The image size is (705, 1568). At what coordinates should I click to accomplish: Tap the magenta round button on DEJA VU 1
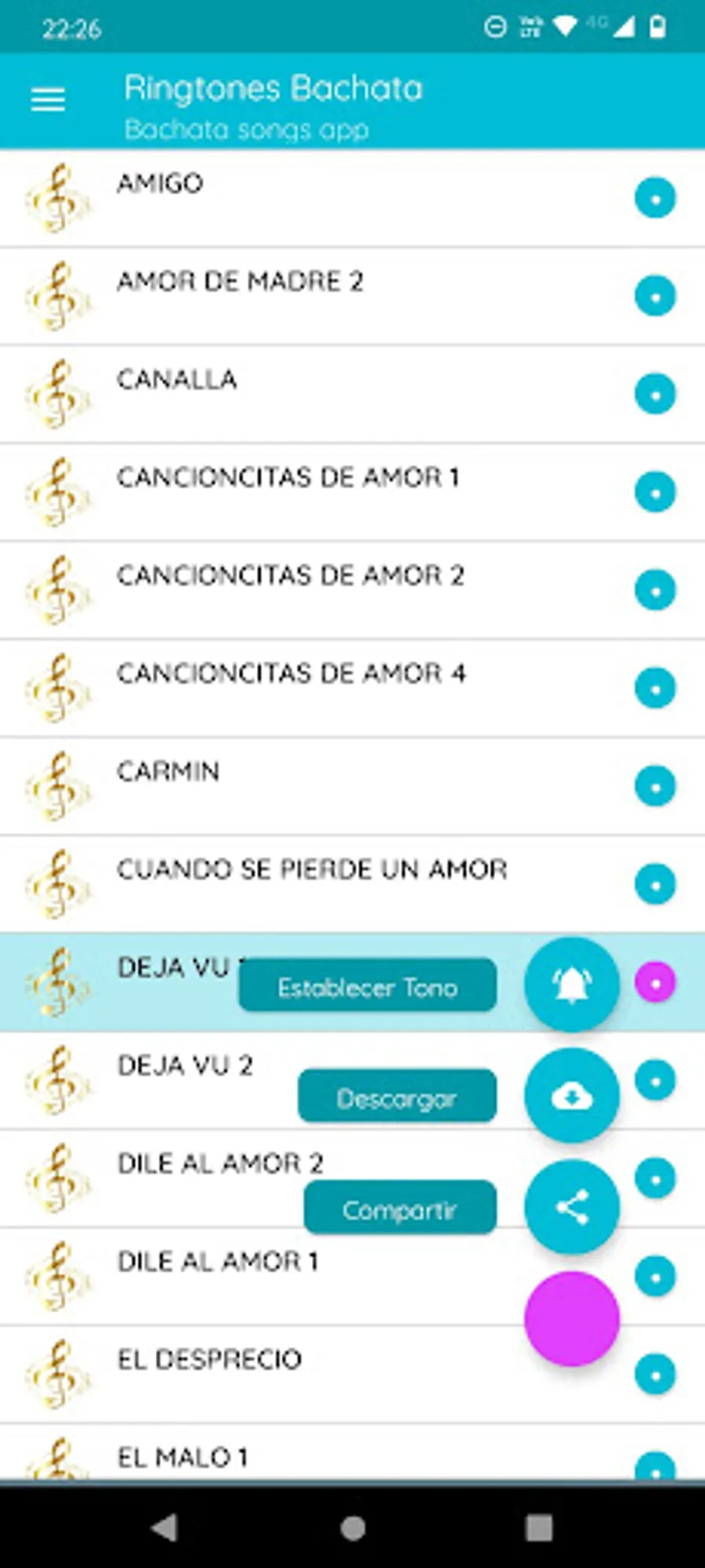655,982
